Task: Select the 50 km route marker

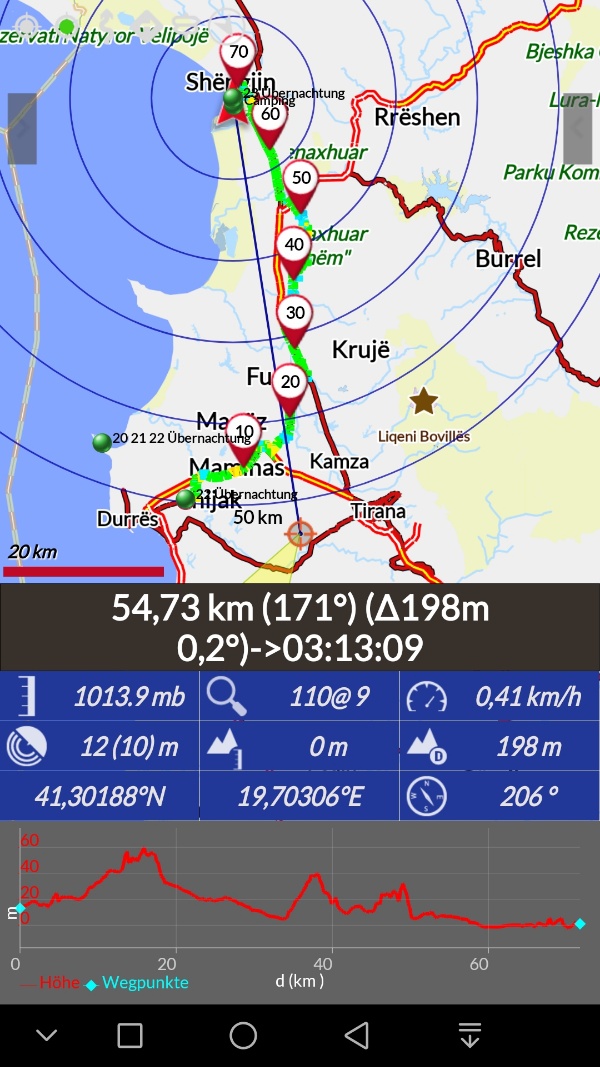Action: (301, 186)
